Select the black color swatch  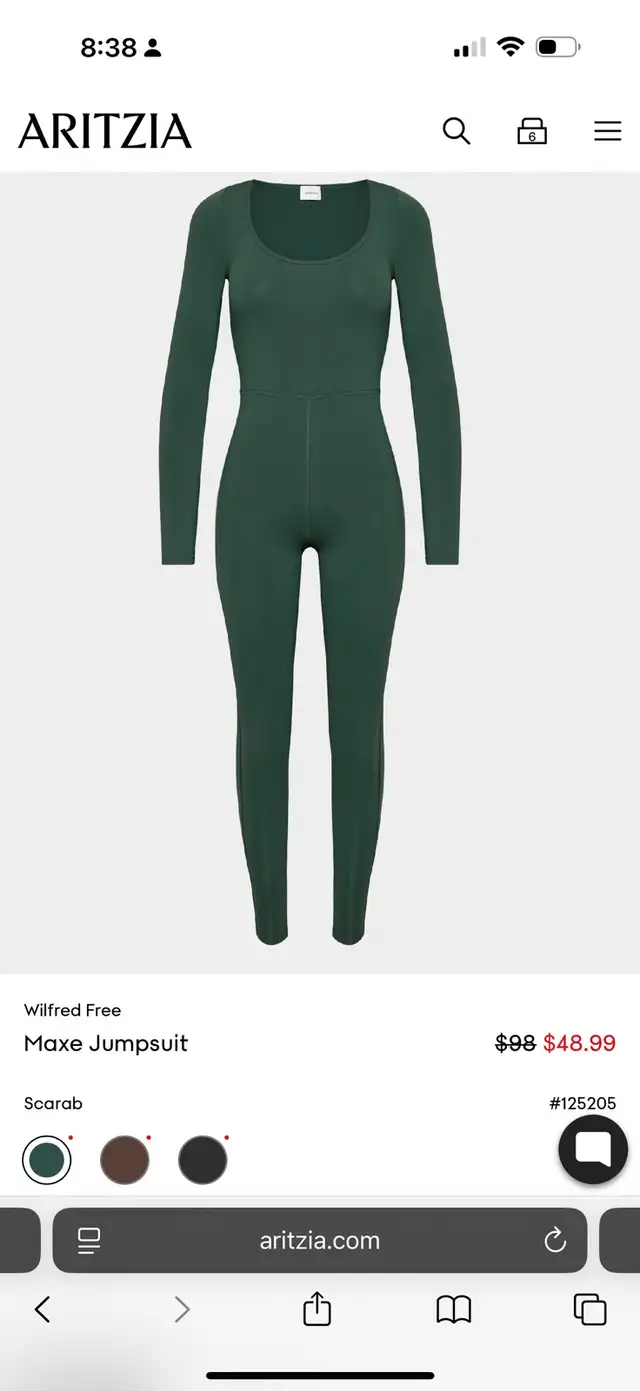(203, 1160)
